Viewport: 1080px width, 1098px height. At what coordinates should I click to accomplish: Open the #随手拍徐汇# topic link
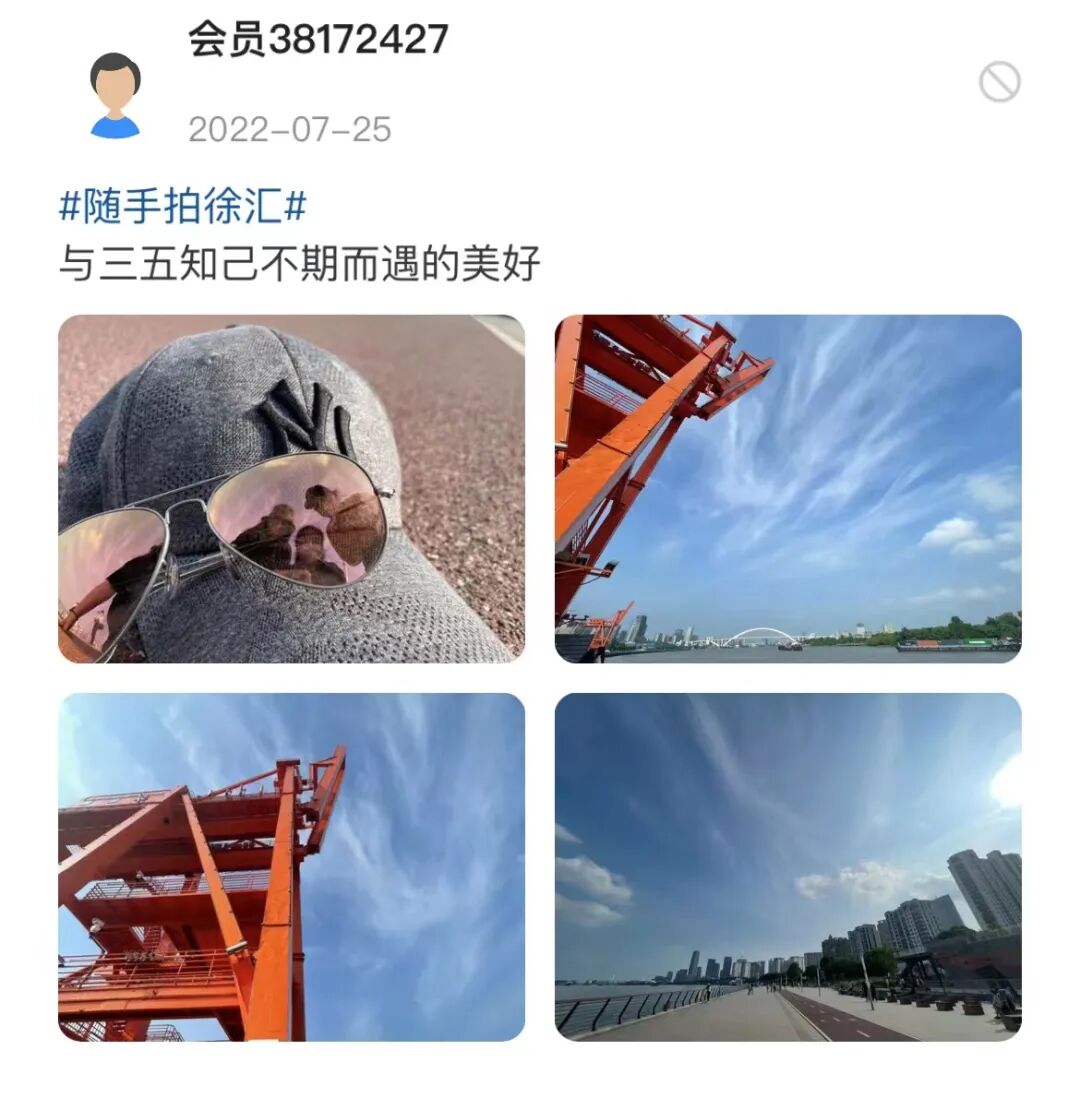(183, 206)
